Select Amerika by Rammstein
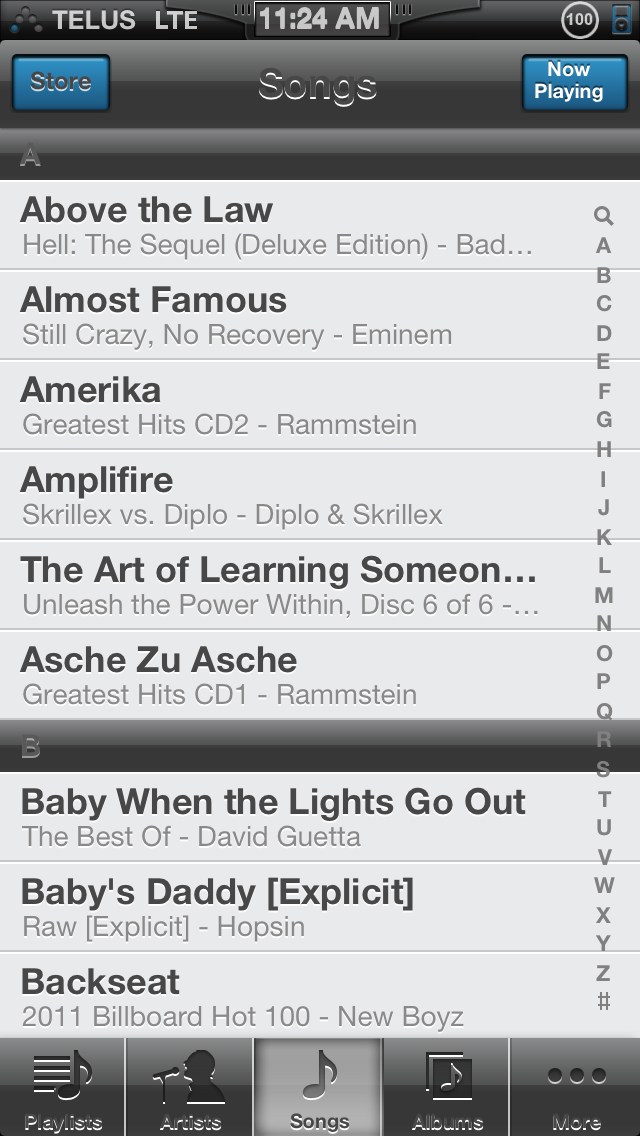640x1136 pixels. [320, 405]
